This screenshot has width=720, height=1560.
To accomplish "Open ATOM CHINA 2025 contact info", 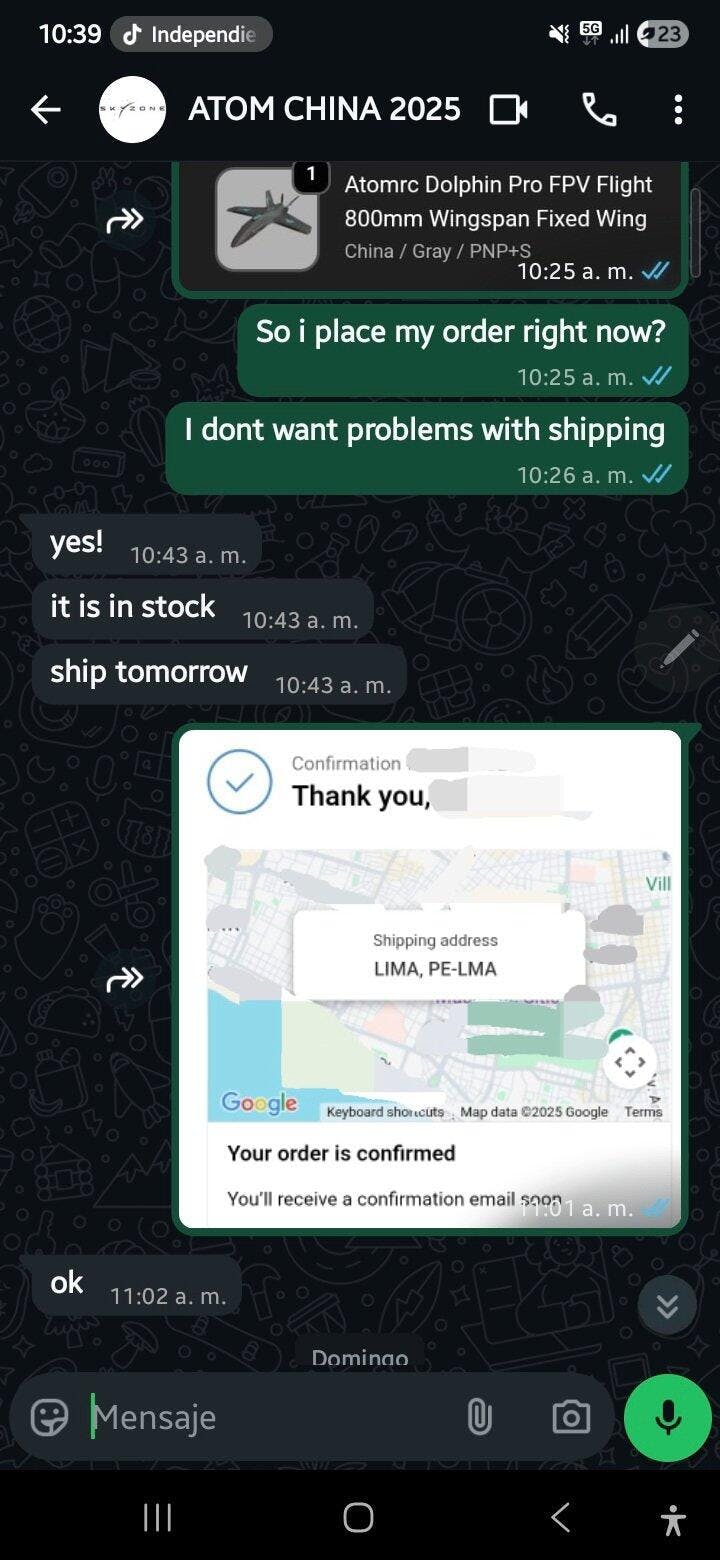I will [x=324, y=110].
